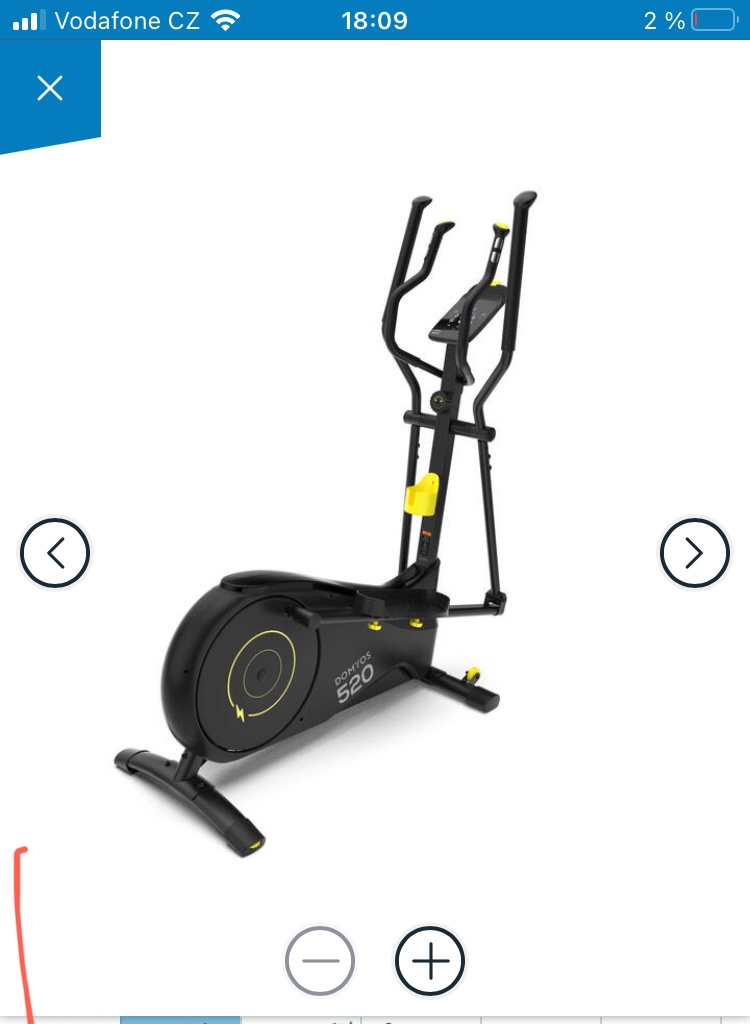Zoom in with the plus button

click(x=430, y=962)
